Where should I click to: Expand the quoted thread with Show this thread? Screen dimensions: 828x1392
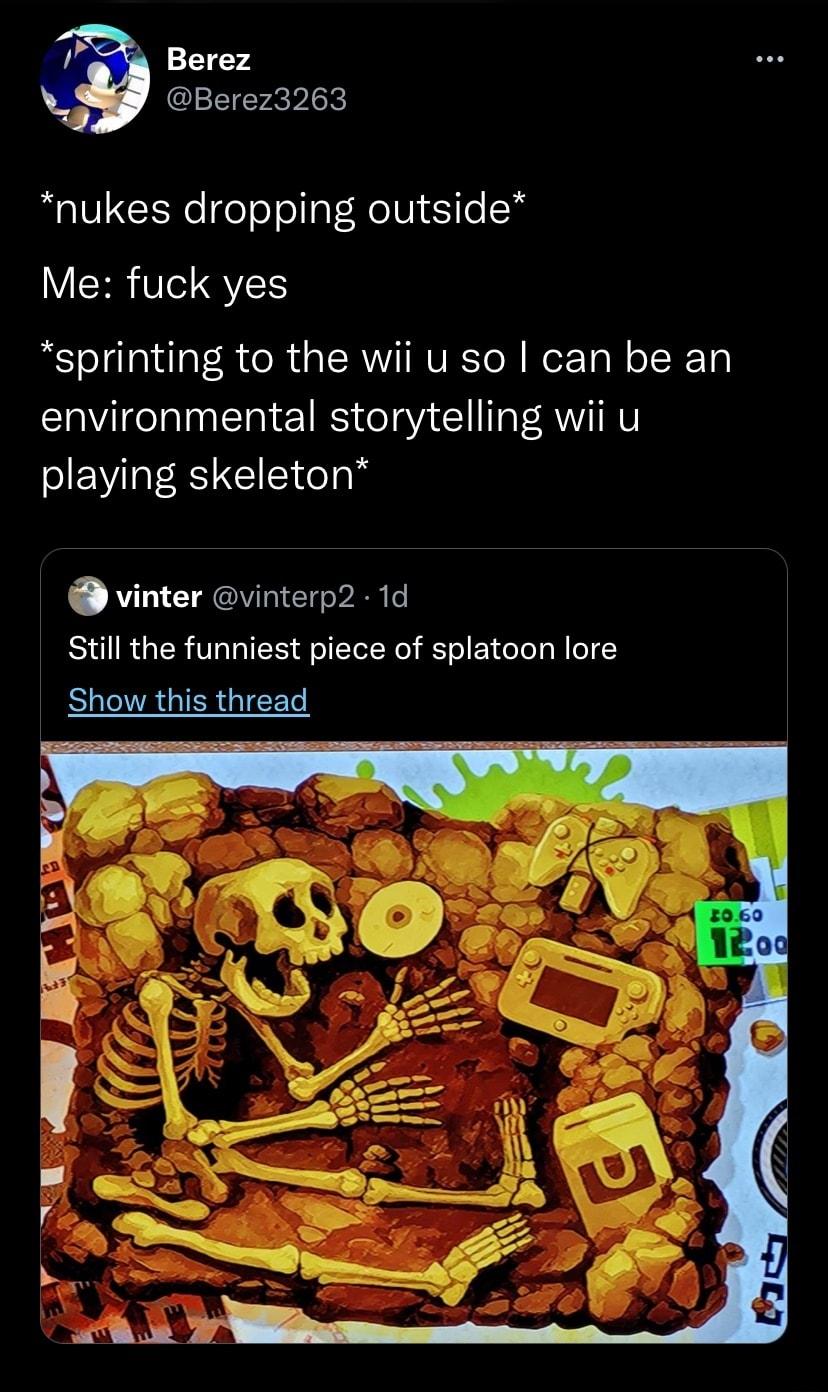(x=187, y=700)
